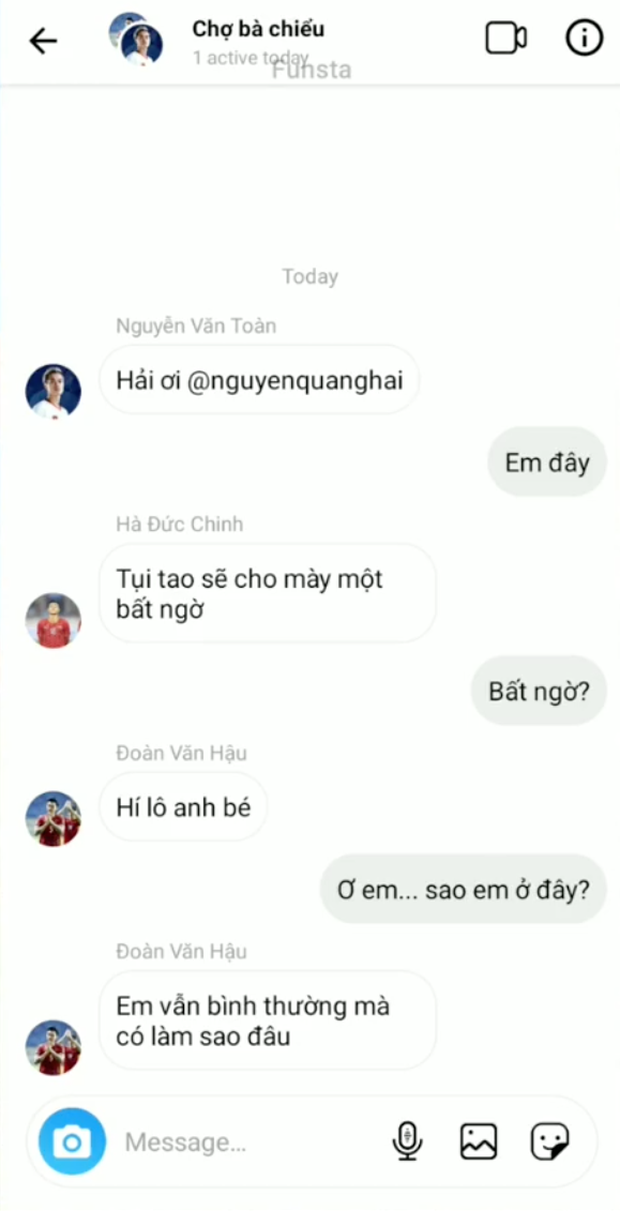Go back from the group chat
Viewport: 620px width, 1211px height.
43,41
